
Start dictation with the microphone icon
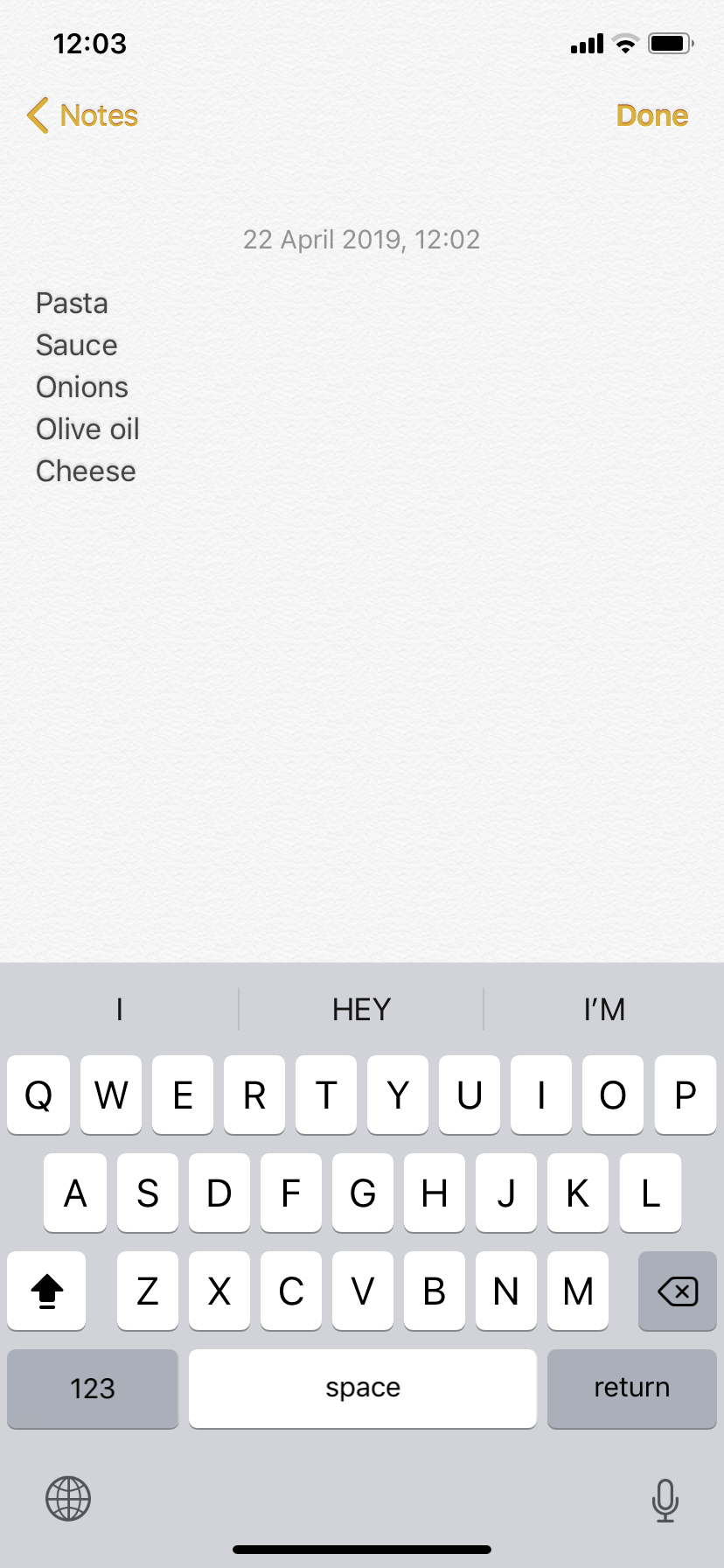(665, 1500)
